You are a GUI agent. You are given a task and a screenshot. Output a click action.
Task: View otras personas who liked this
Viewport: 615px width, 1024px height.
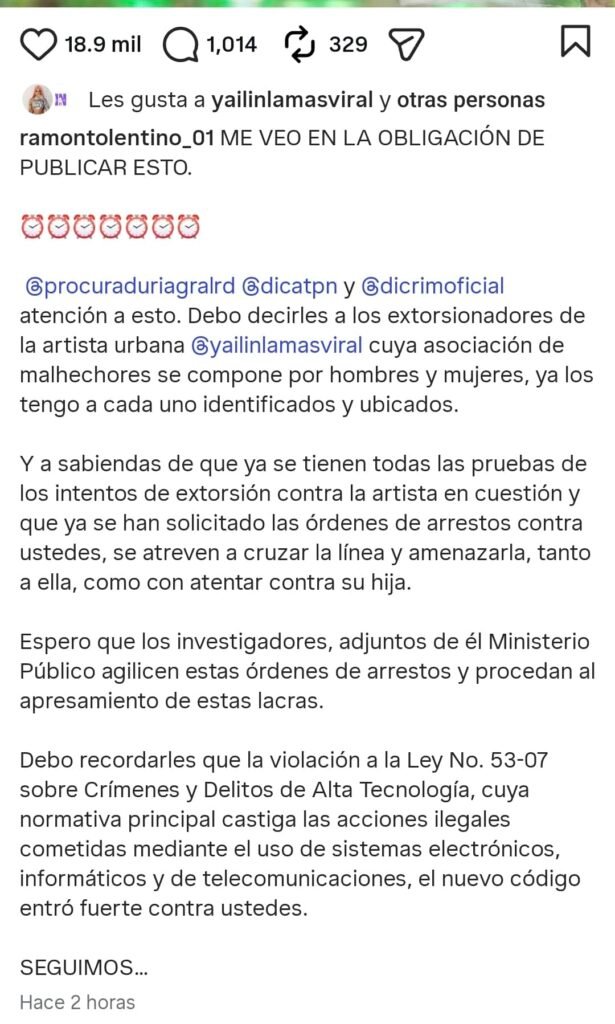click(471, 100)
